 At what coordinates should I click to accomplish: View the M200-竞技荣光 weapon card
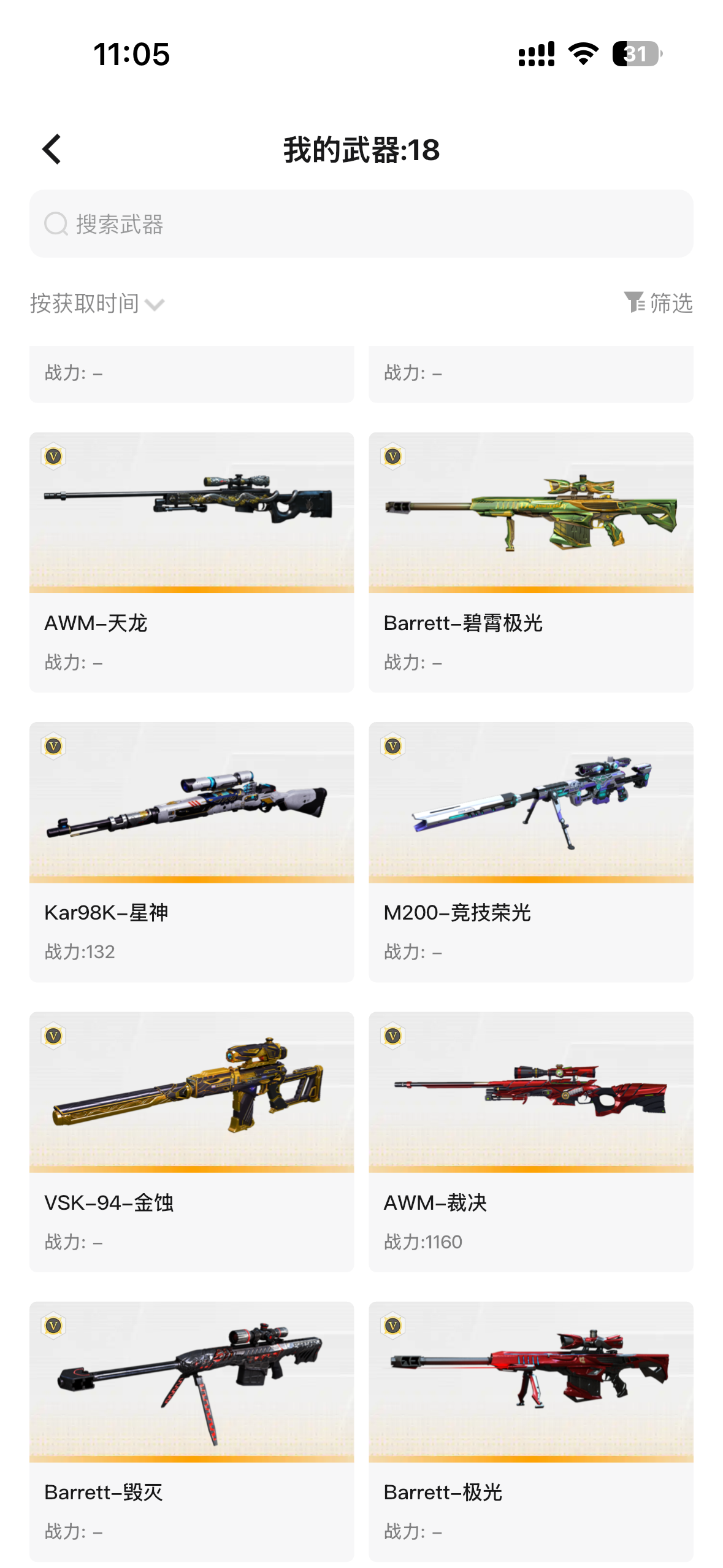coord(531,851)
